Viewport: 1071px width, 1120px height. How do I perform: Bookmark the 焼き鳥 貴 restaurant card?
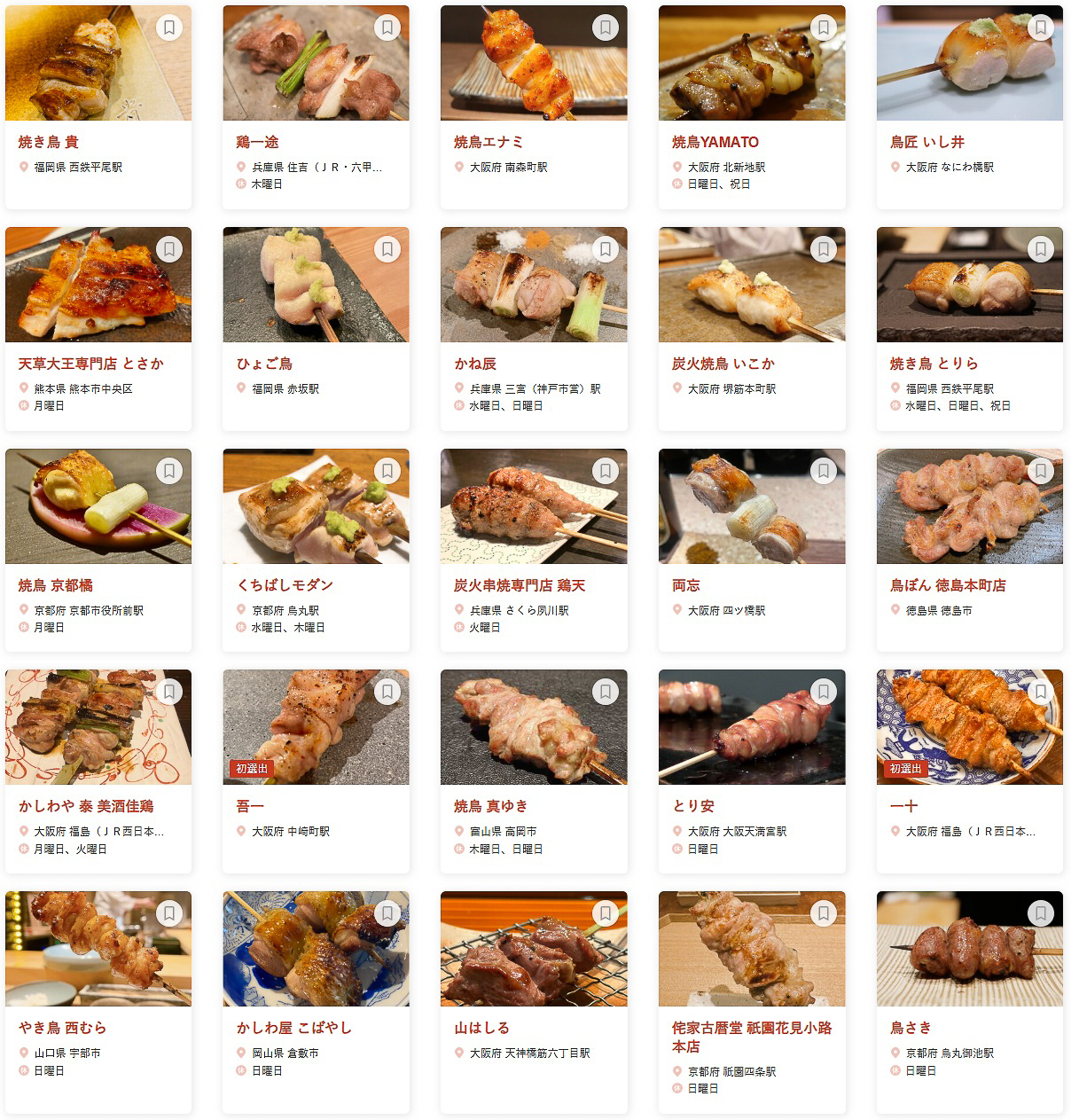pos(168,27)
